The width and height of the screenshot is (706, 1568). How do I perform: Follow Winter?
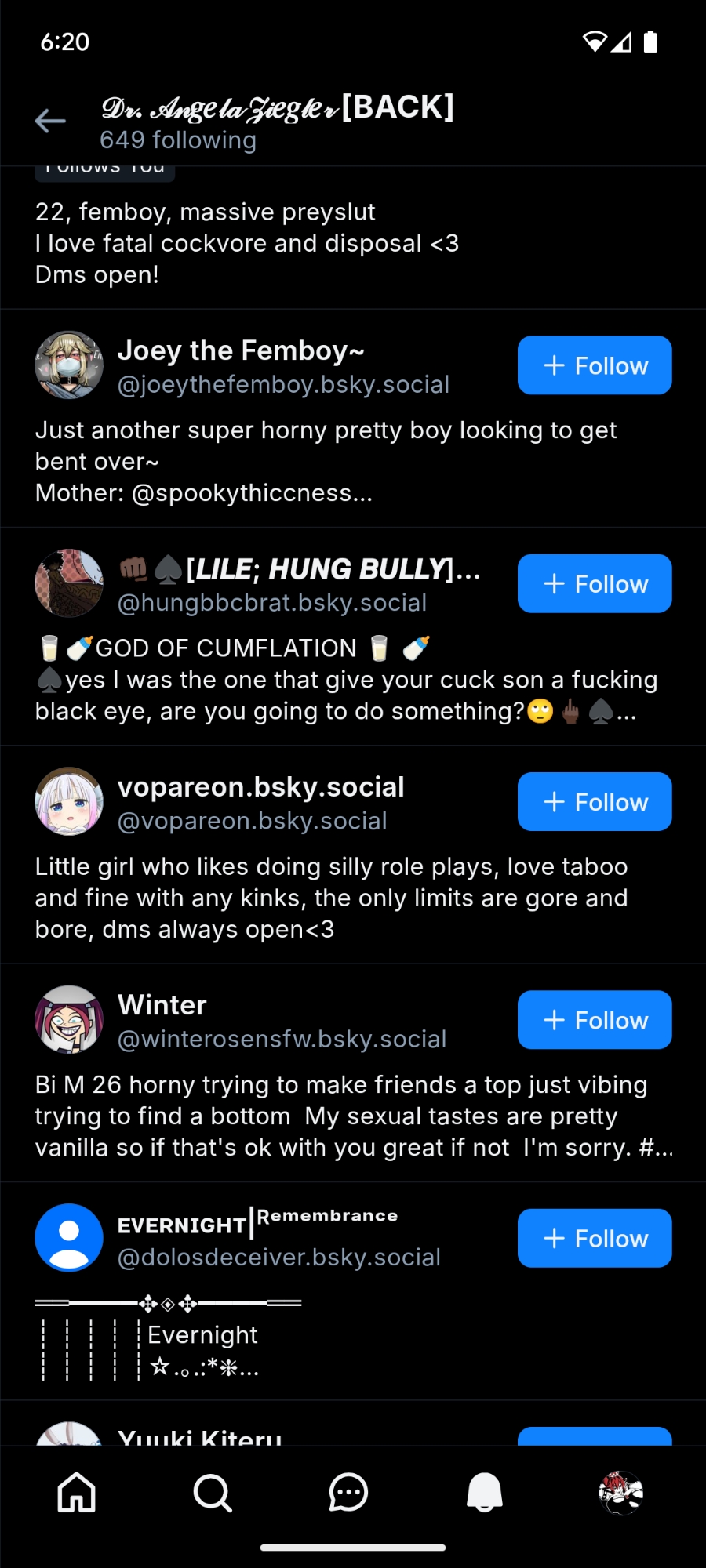pos(594,1019)
